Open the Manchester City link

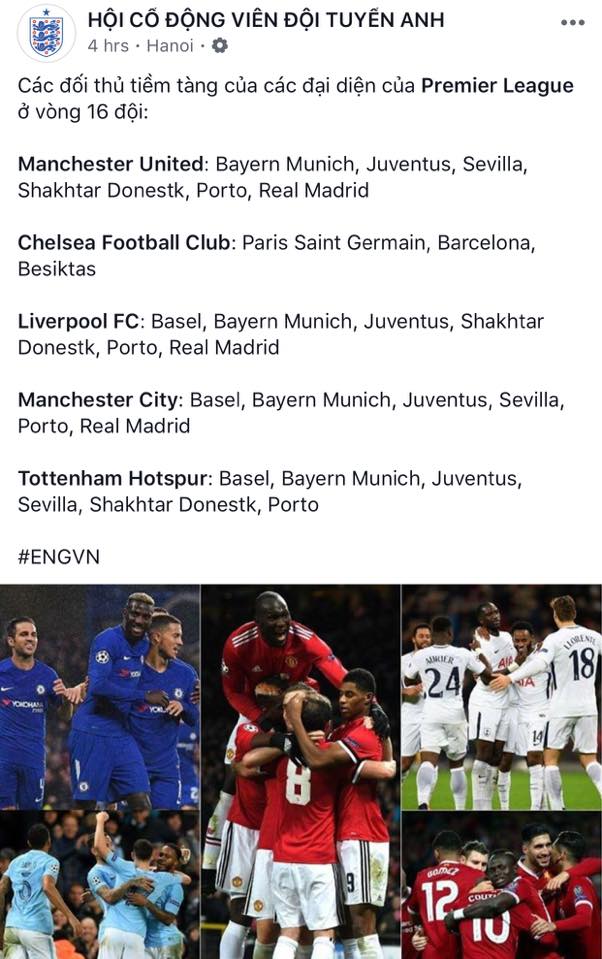pos(98,399)
